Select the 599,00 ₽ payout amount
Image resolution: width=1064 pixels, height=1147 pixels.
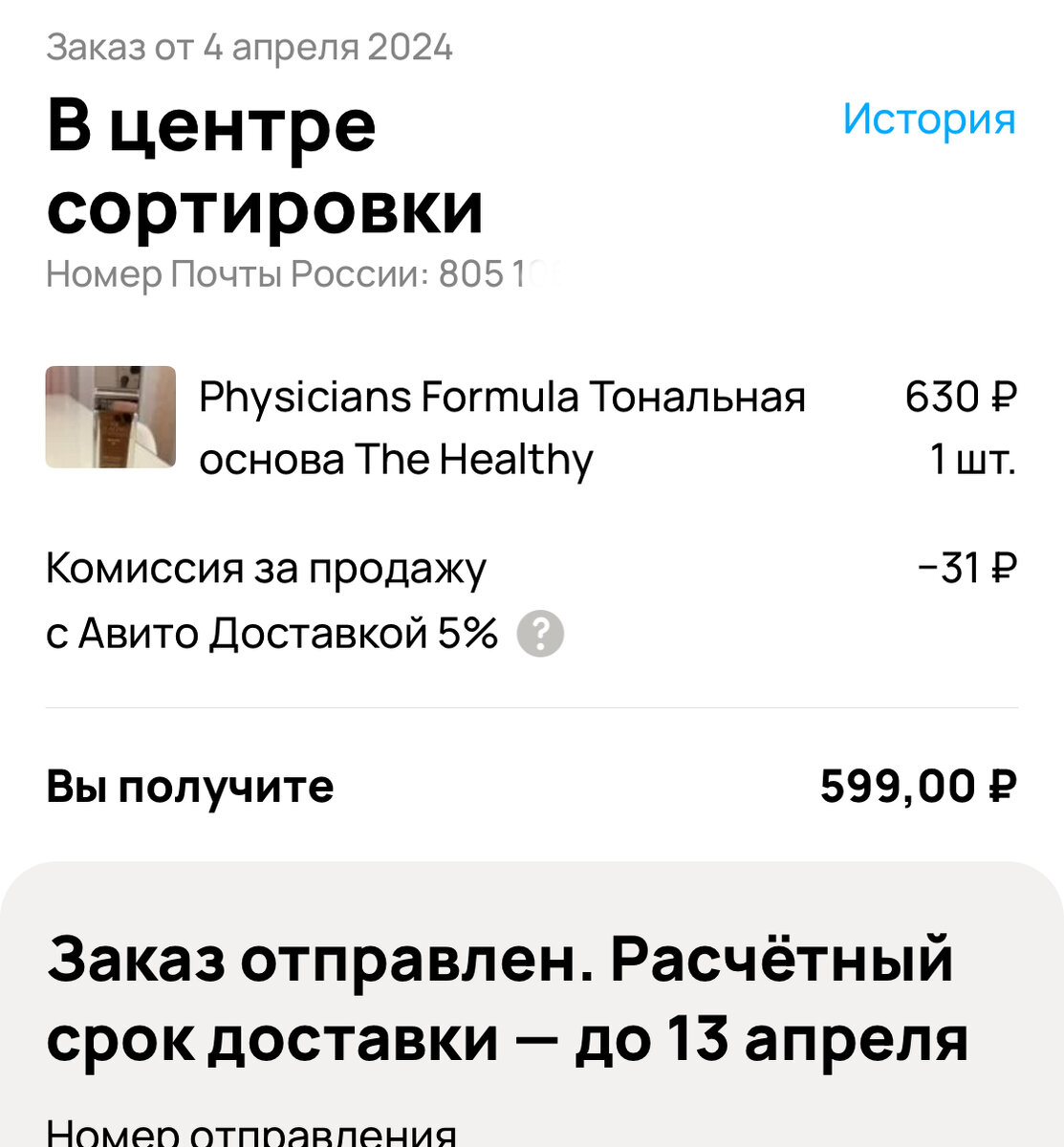(x=918, y=786)
